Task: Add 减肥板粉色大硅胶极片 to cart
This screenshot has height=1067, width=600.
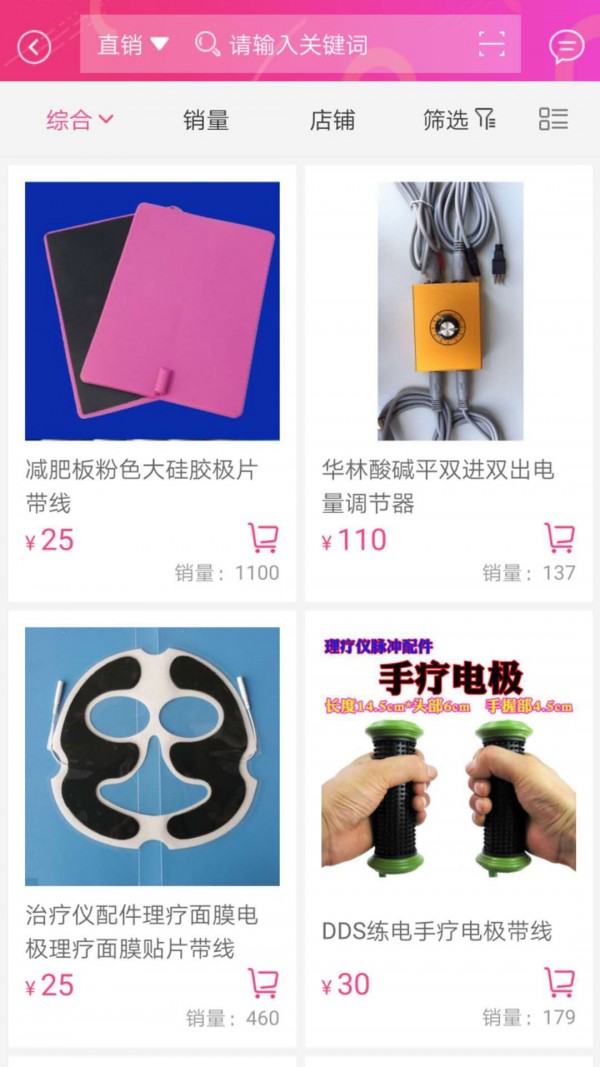Action: [x=263, y=538]
